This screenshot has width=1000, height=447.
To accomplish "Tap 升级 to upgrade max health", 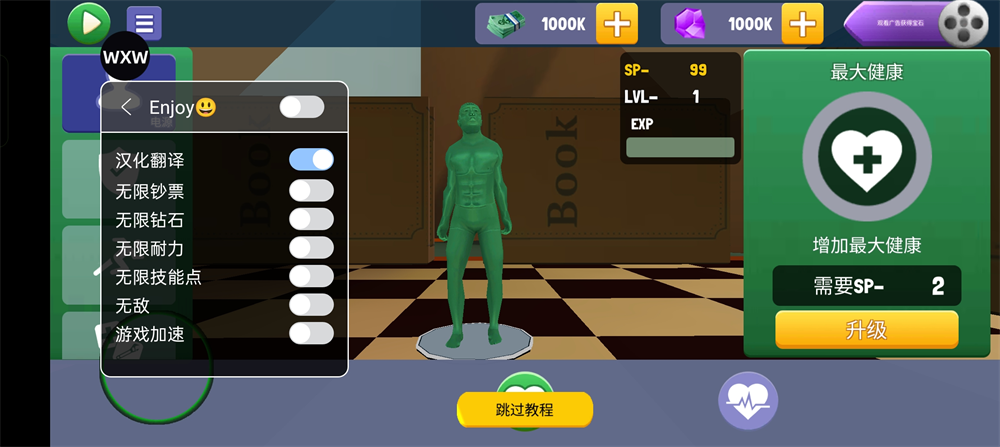I will click(866, 329).
